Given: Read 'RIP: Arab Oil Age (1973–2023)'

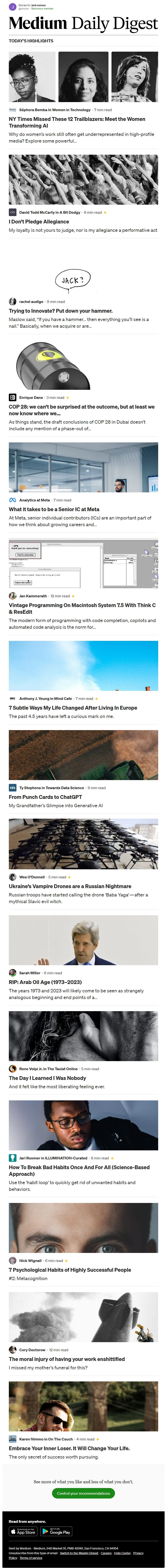Looking at the screenshot, I should (x=45, y=982).
